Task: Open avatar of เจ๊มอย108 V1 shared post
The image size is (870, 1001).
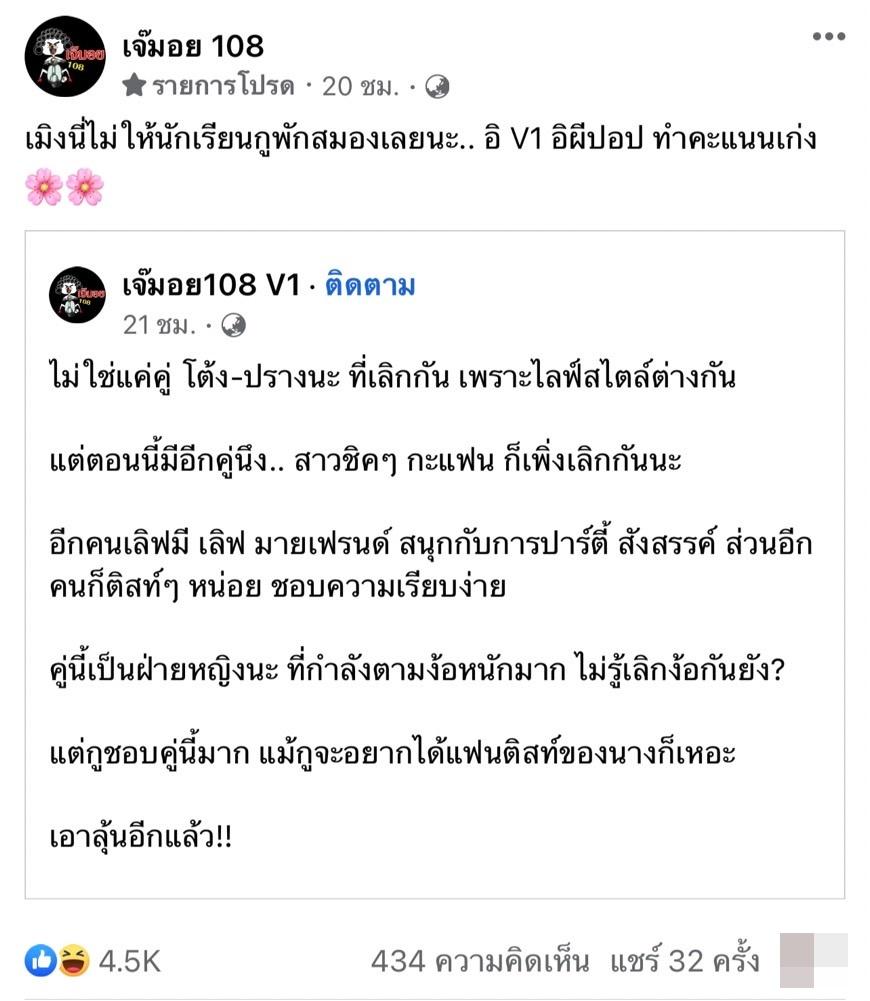Action: pos(78,295)
